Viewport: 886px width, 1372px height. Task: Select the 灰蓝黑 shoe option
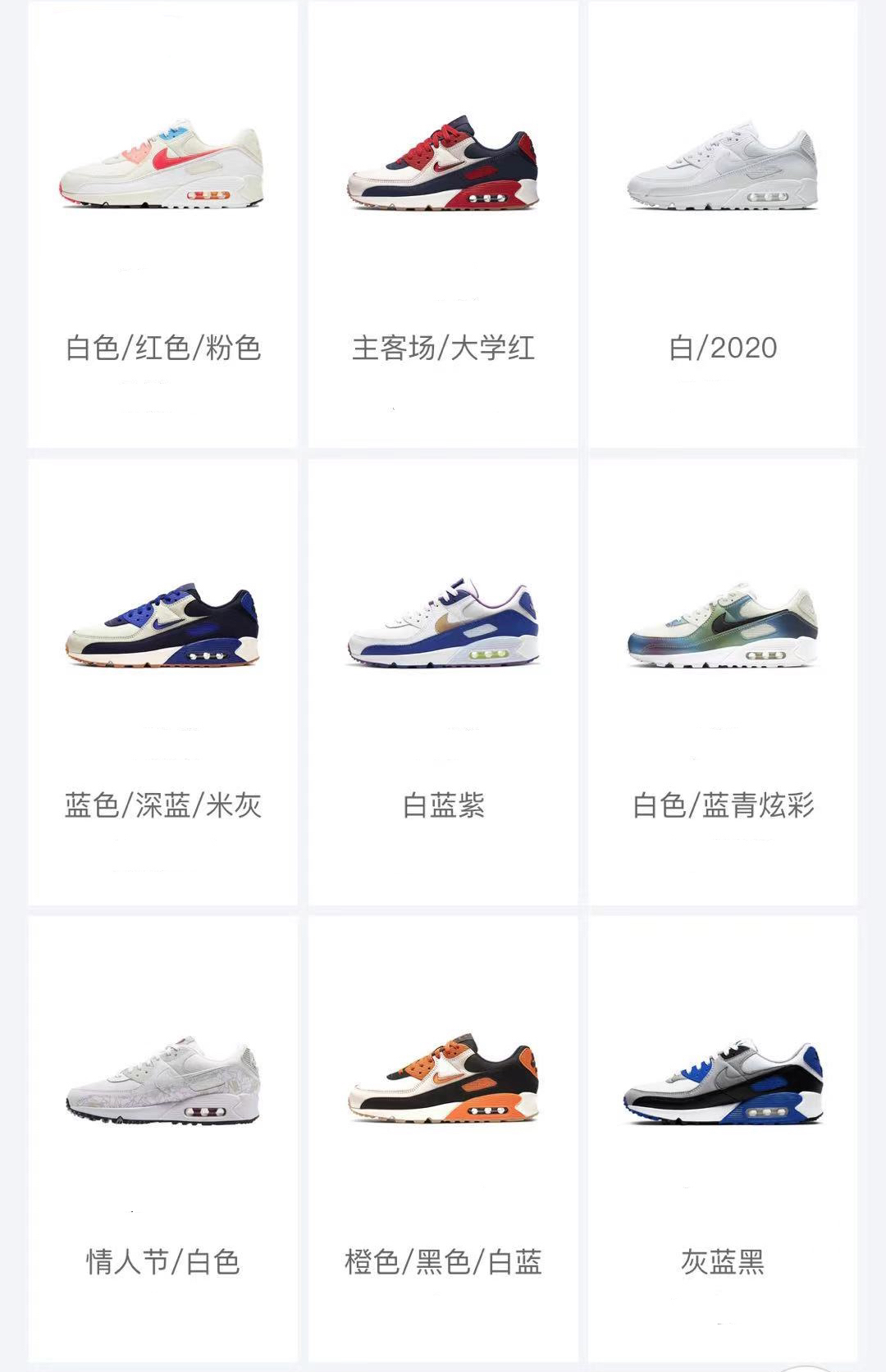tap(723, 1140)
